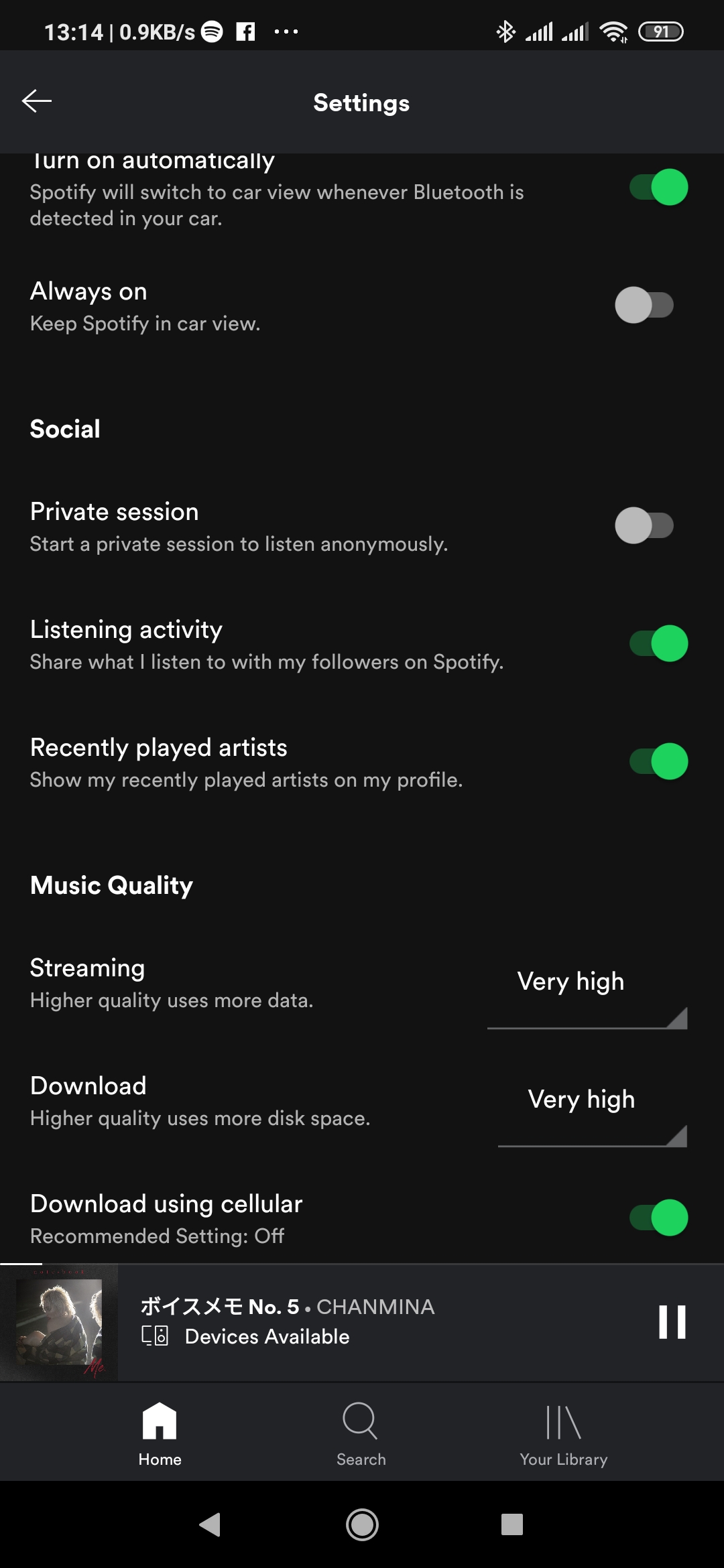Open now playing album artwork
This screenshot has width=724, height=1568.
pyautogui.click(x=59, y=1322)
